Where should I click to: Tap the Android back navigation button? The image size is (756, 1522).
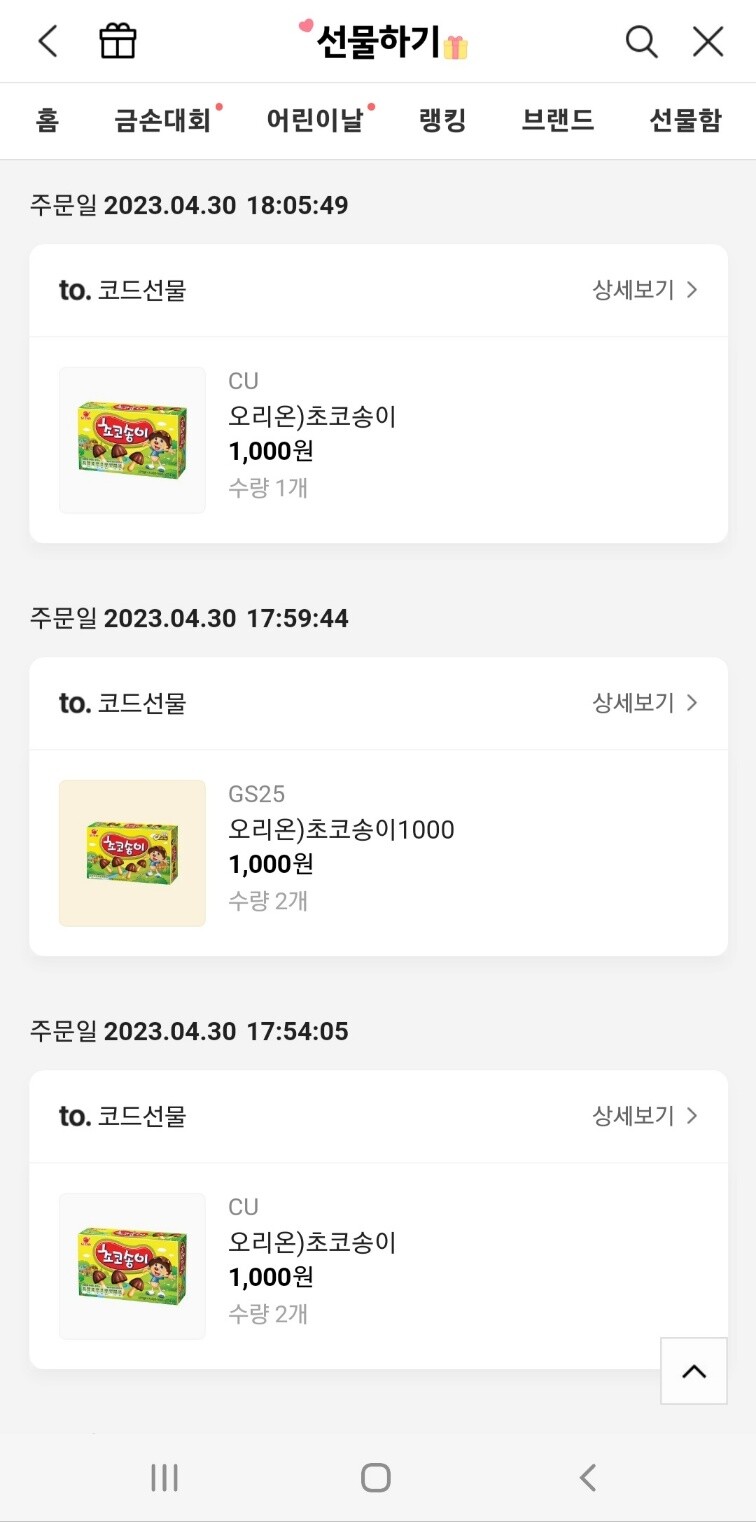pyautogui.click(x=589, y=1477)
